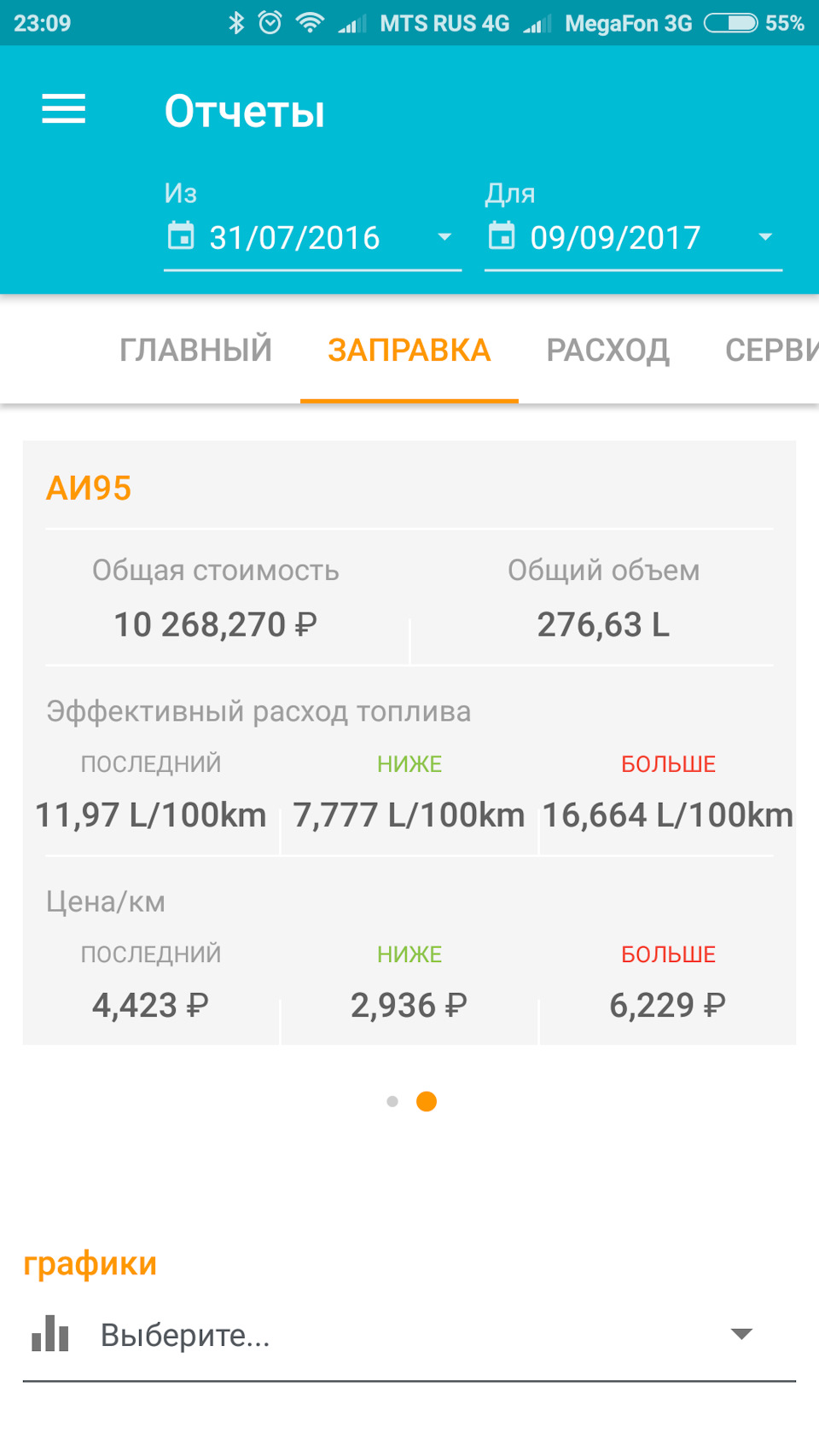Open the calendar icon next to 31/07/2016

tap(181, 238)
